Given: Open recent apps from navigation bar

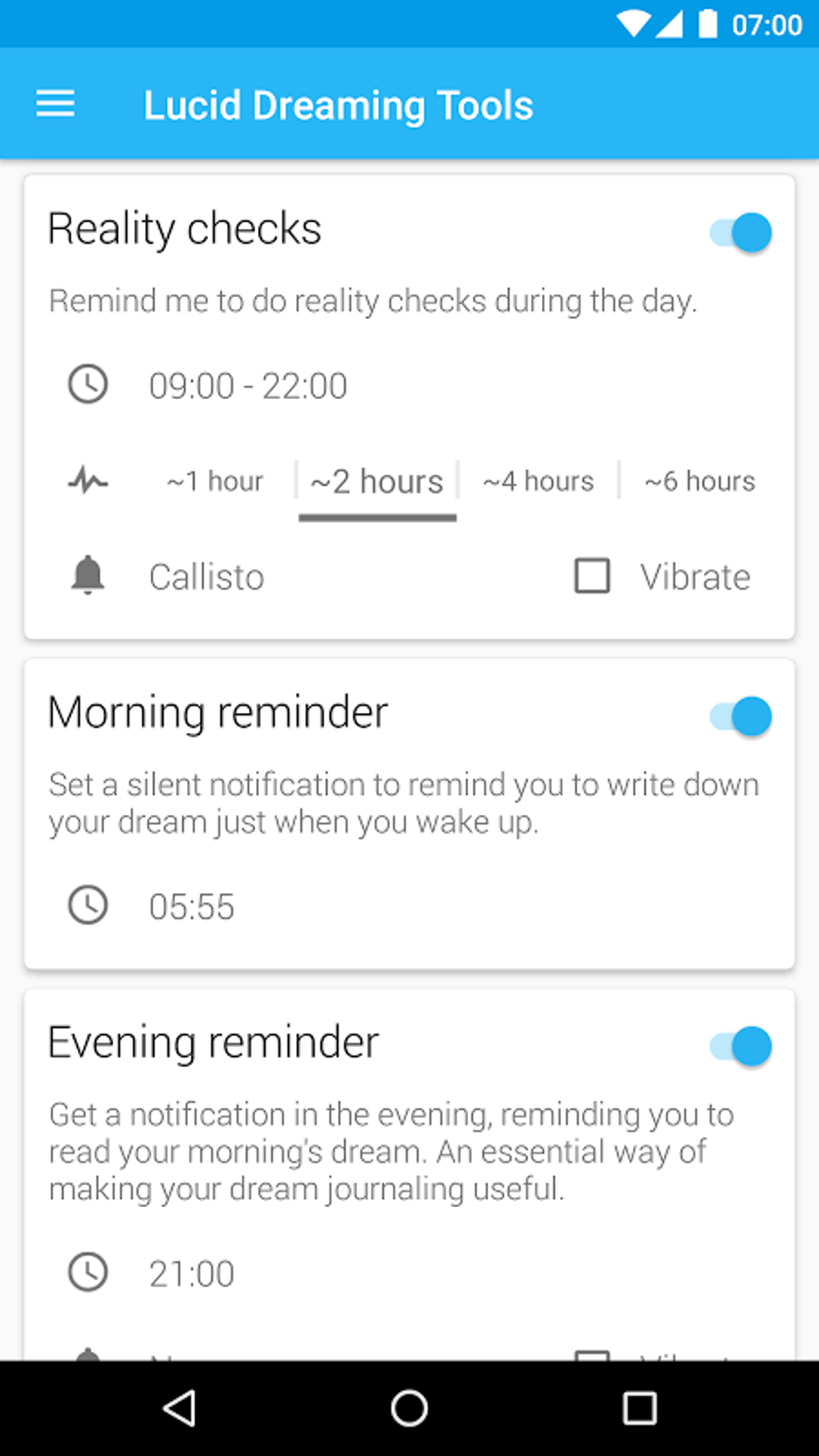Looking at the screenshot, I should point(639,1408).
